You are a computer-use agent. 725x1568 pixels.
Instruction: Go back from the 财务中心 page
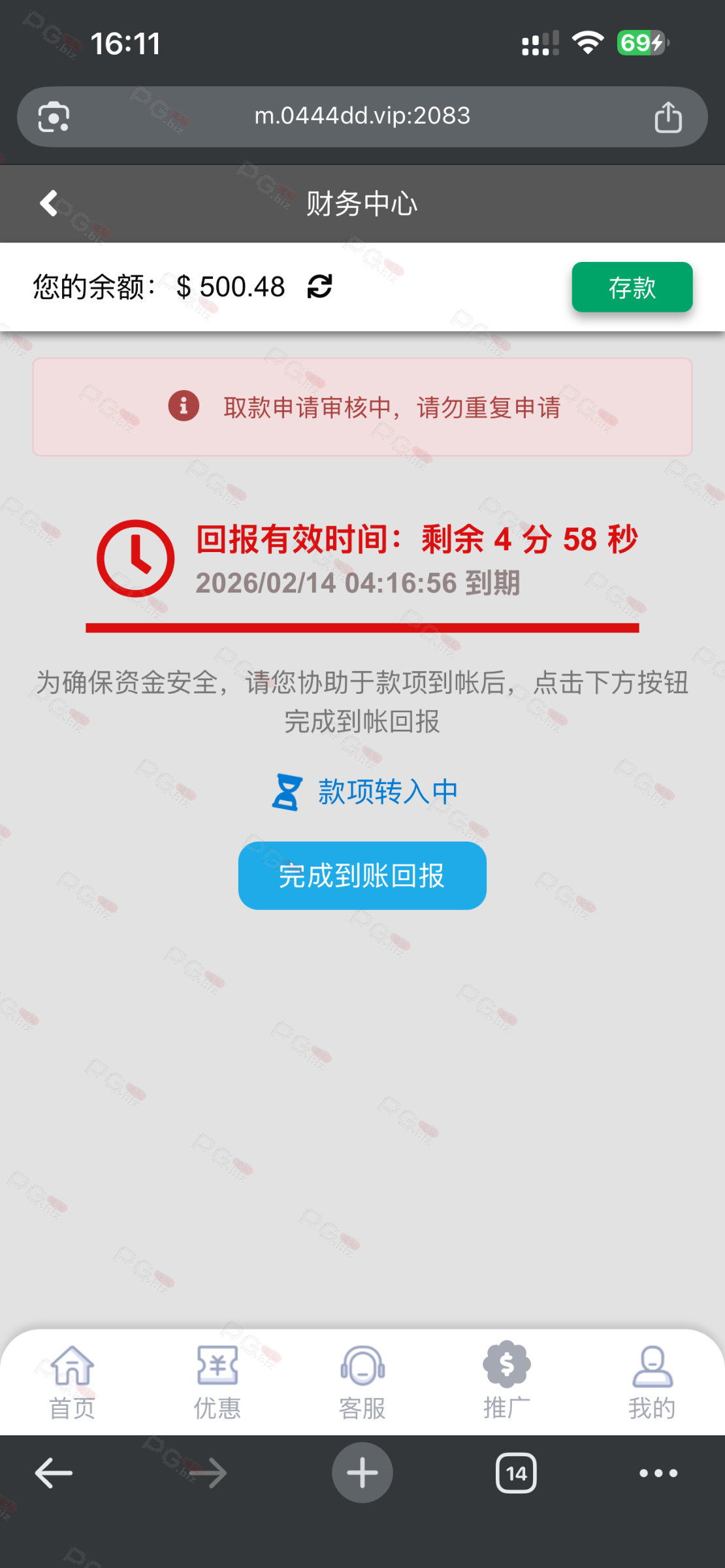pyautogui.click(x=49, y=203)
